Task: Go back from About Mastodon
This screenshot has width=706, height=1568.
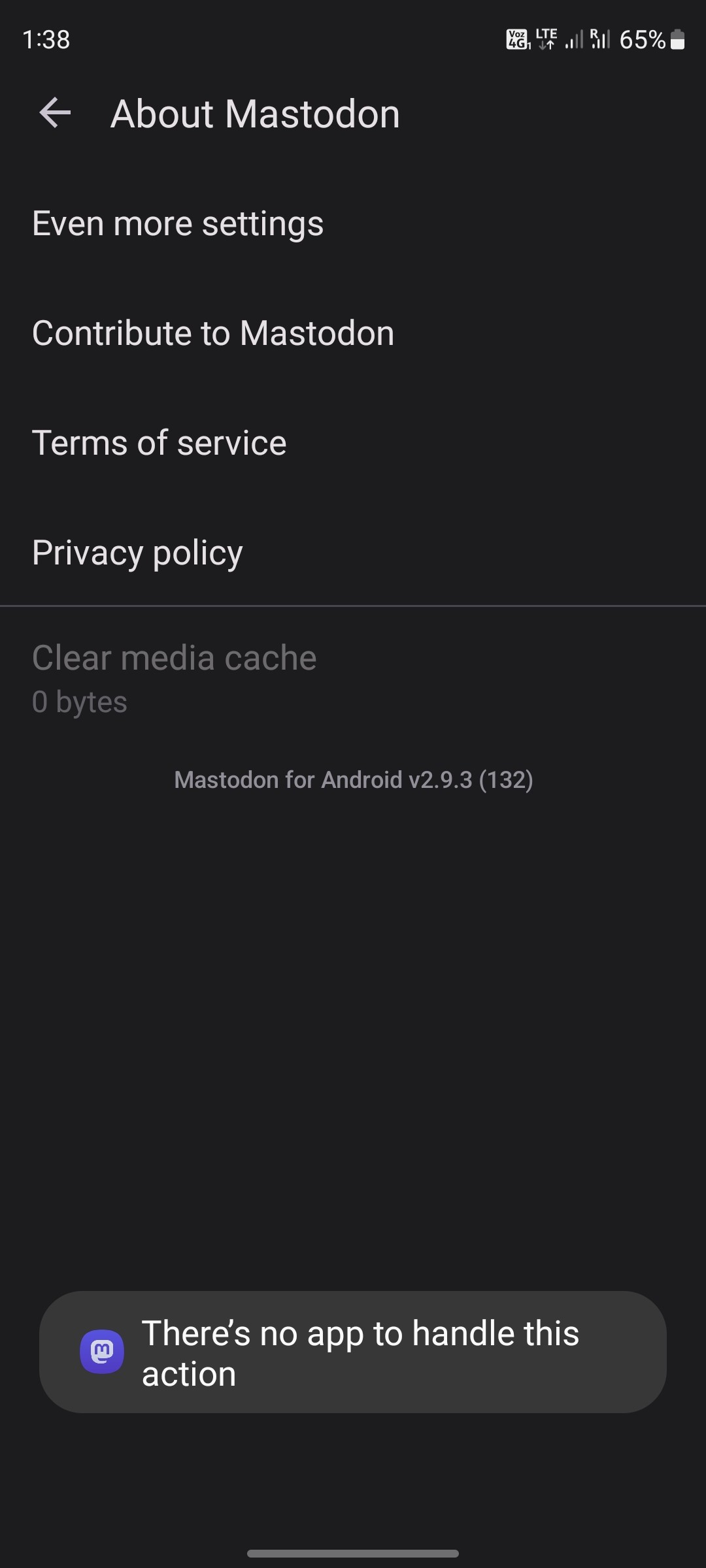Action: [x=55, y=113]
